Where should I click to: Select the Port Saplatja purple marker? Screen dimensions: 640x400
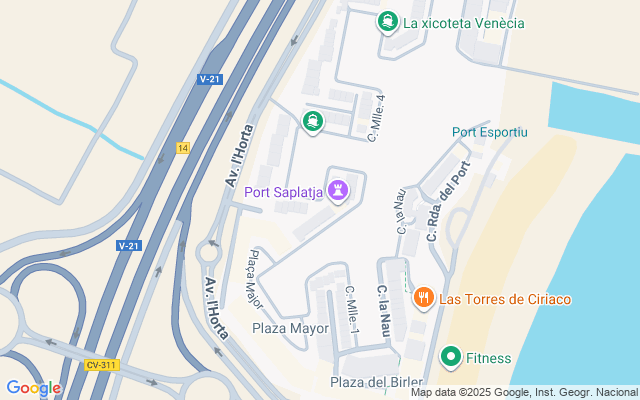click(x=340, y=191)
